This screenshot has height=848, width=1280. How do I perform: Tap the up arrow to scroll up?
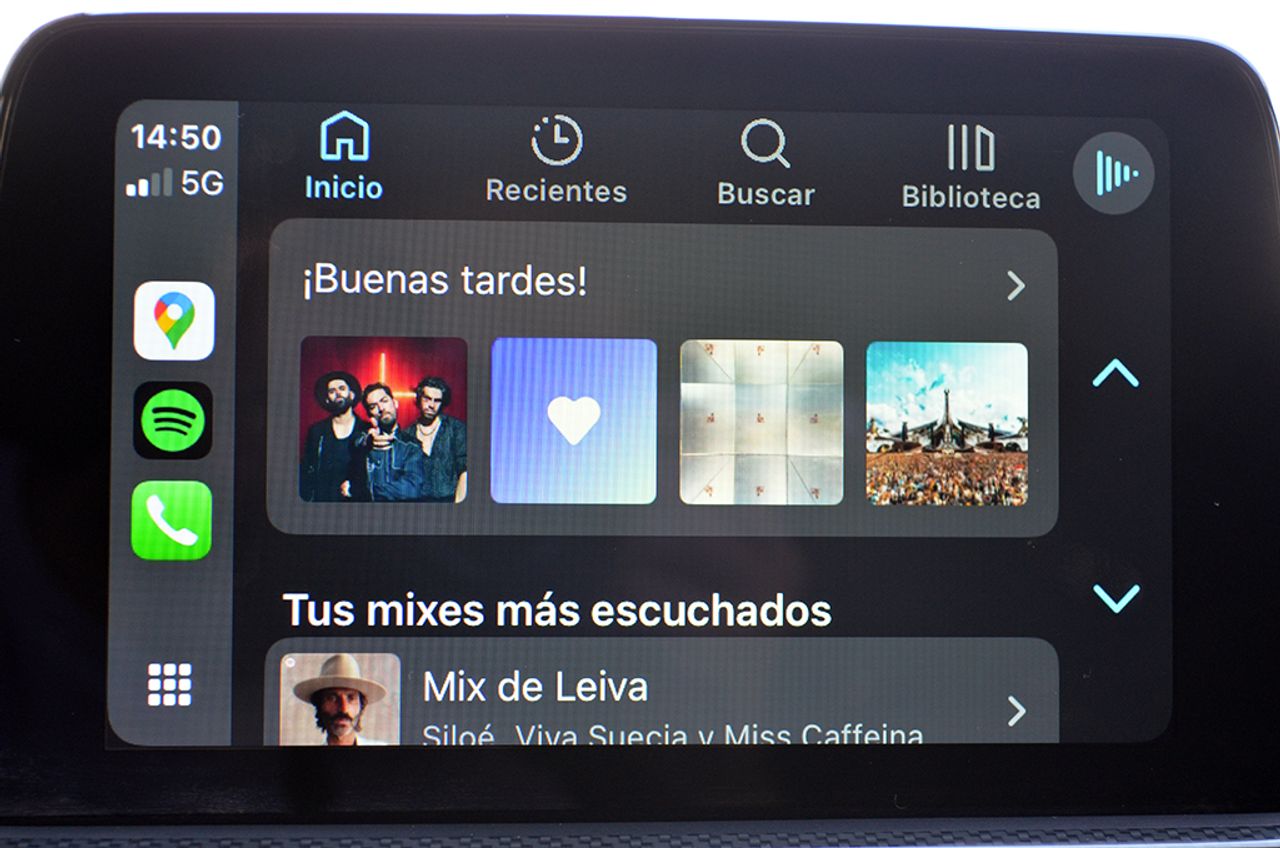(1115, 374)
